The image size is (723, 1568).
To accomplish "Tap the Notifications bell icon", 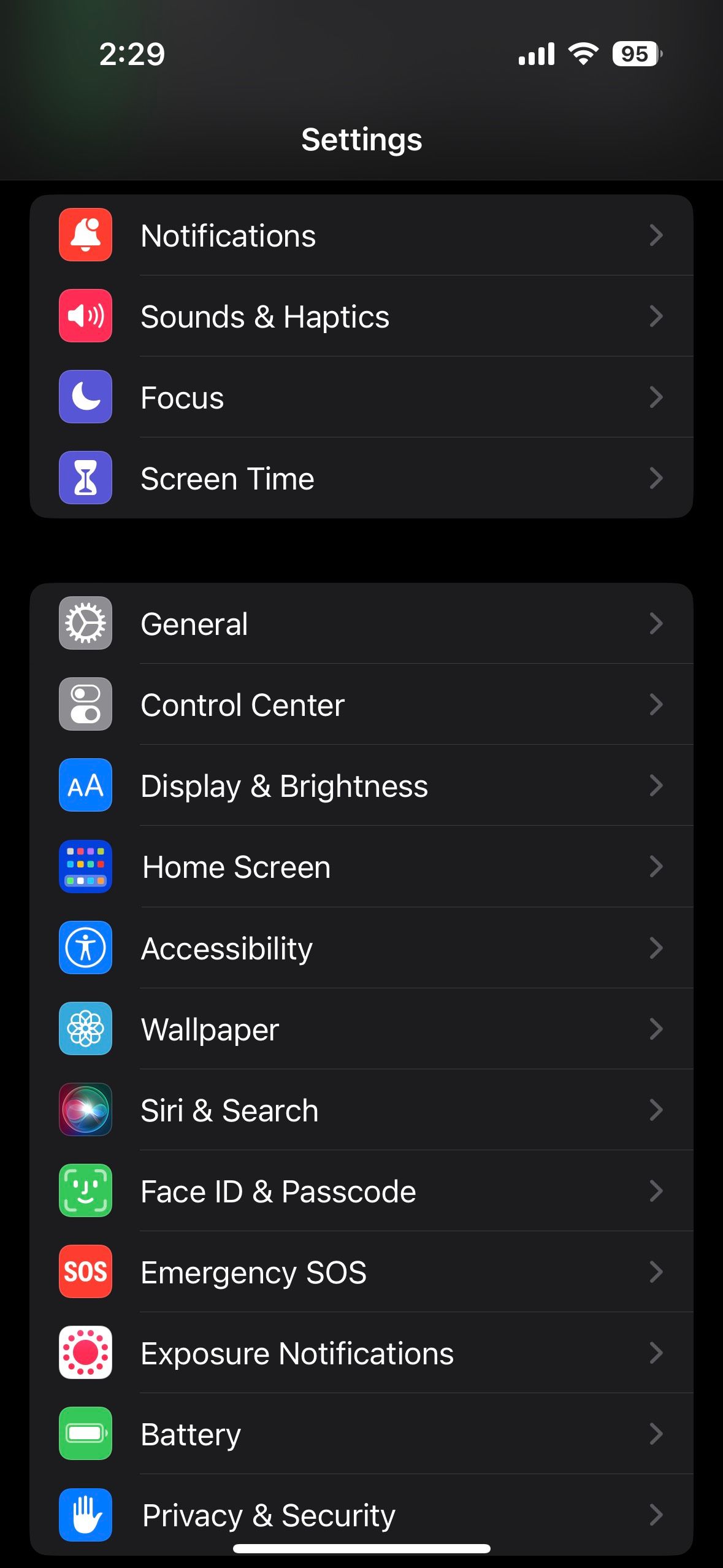I will (85, 235).
